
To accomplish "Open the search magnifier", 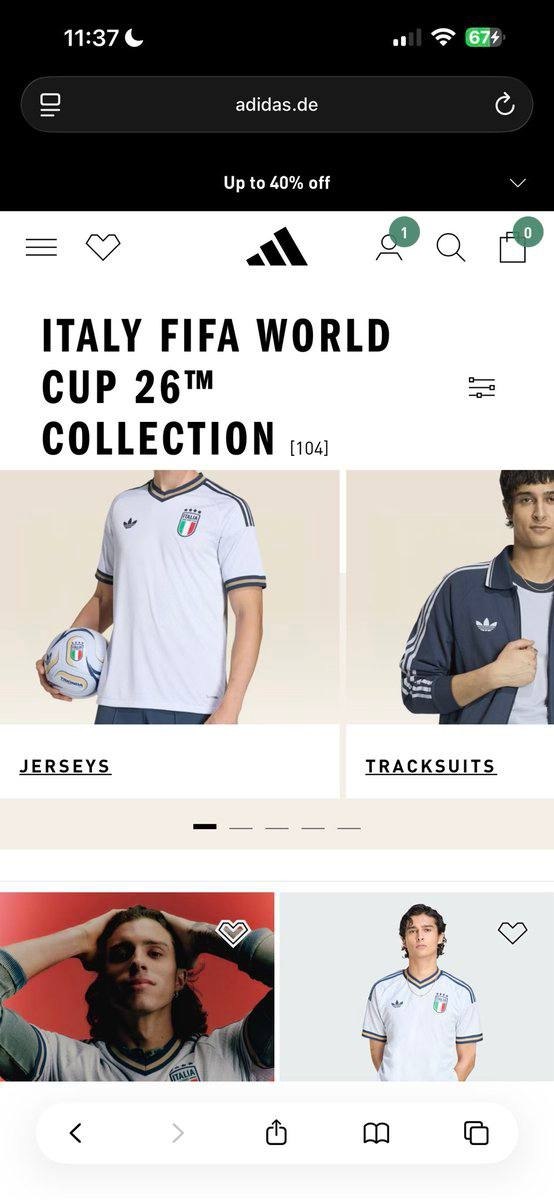I will click(x=451, y=247).
